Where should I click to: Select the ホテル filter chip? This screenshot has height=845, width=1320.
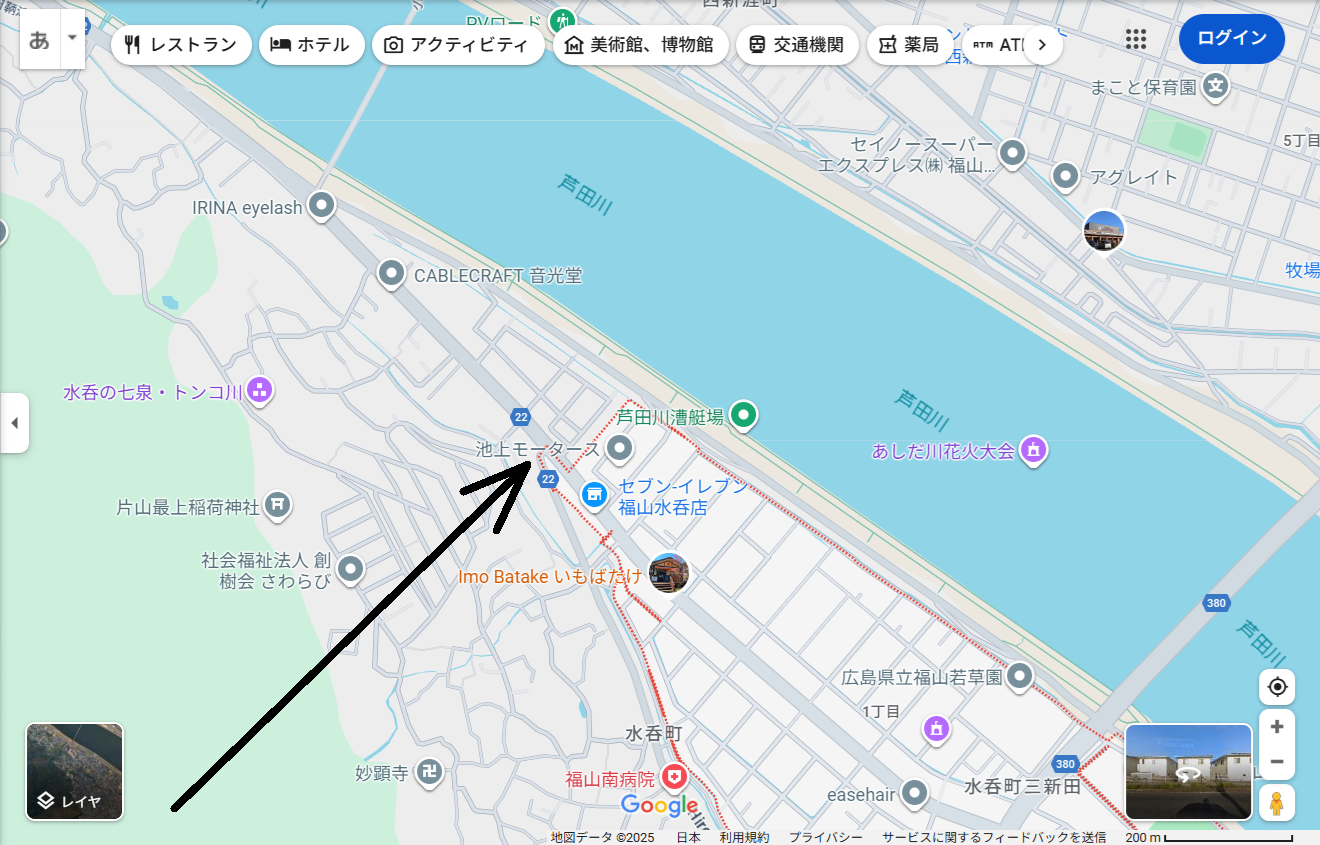[x=309, y=45]
